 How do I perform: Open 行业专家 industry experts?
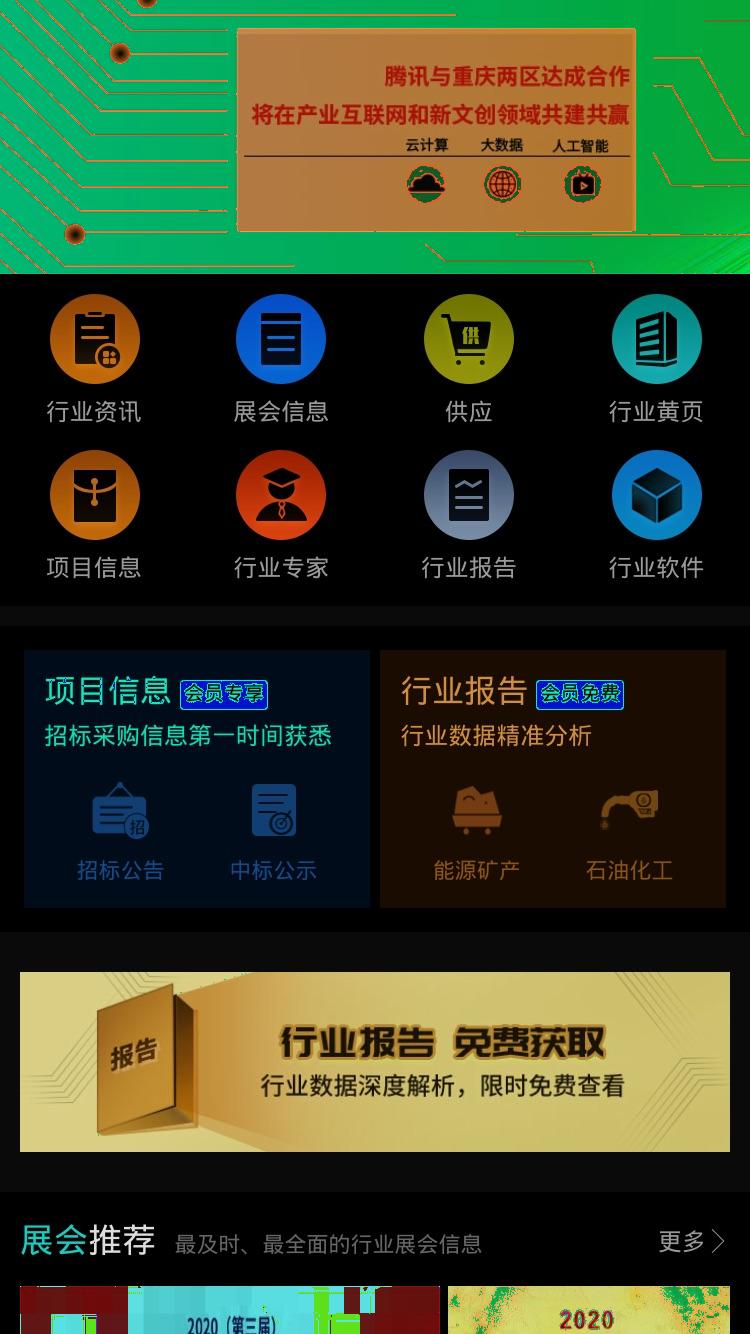coord(281,515)
